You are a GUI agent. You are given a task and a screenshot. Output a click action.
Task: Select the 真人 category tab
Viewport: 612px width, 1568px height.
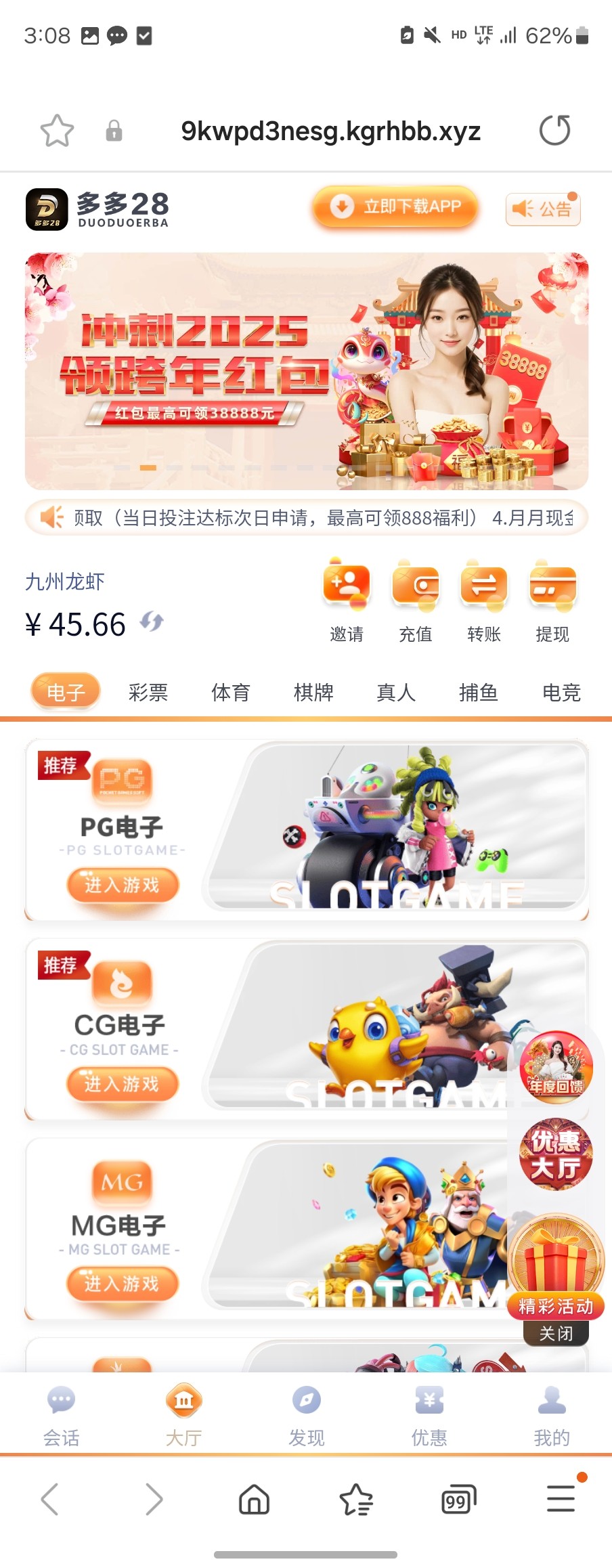(396, 692)
